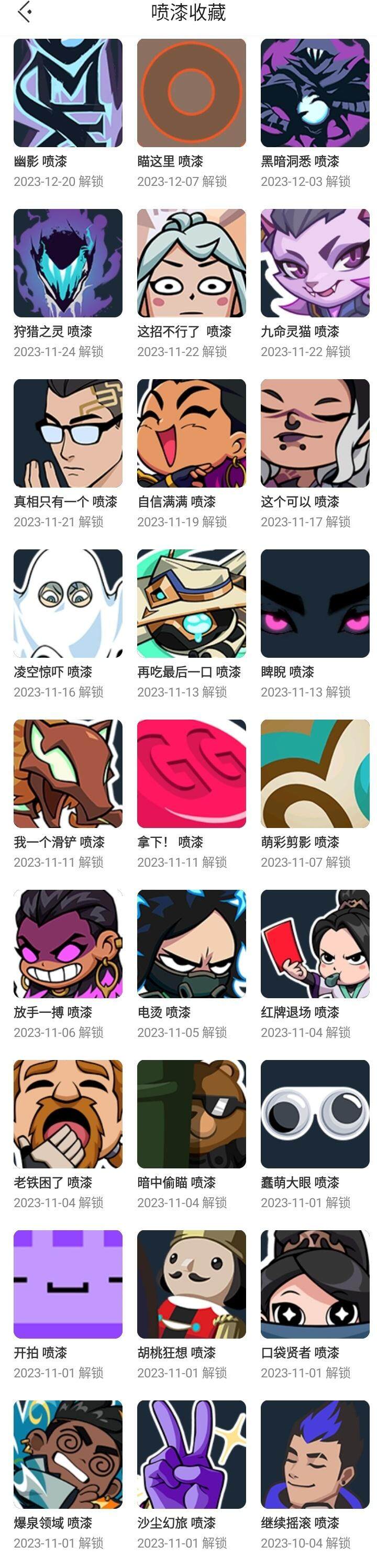The height and width of the screenshot is (1568, 377).
Task: View 真相只有一个 喷漆
Action: coord(68,433)
